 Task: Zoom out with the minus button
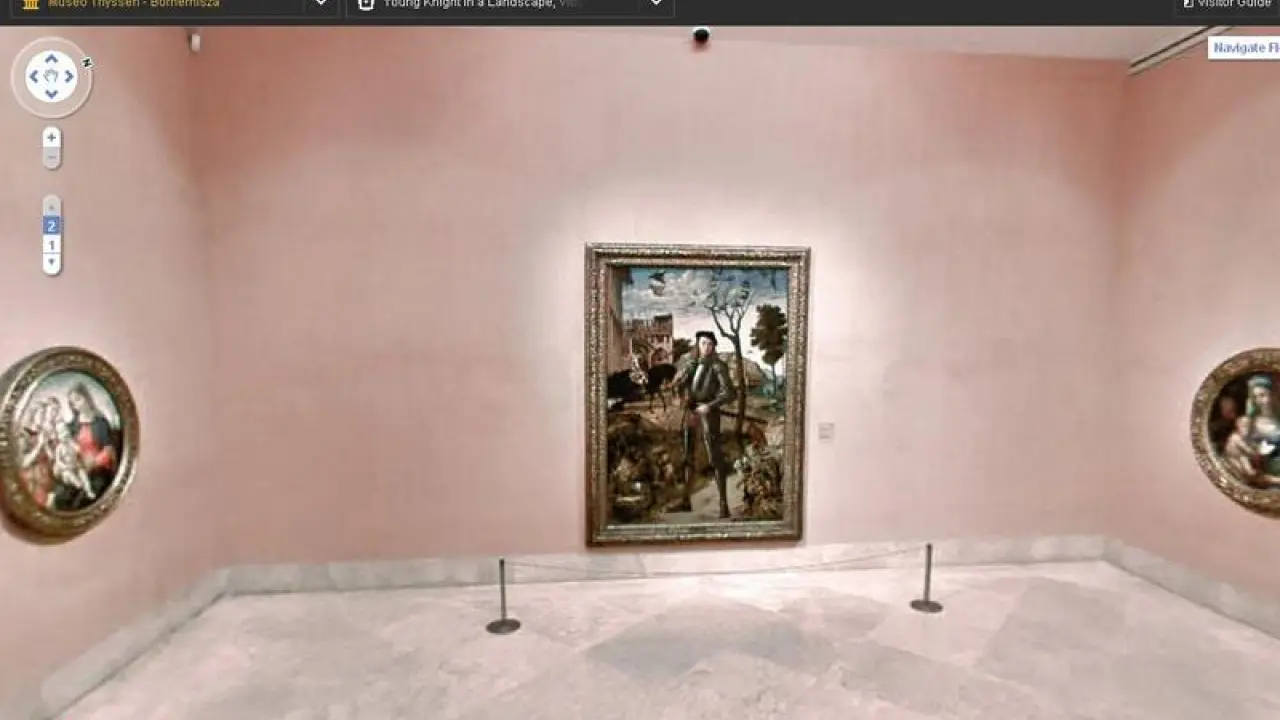click(51, 158)
